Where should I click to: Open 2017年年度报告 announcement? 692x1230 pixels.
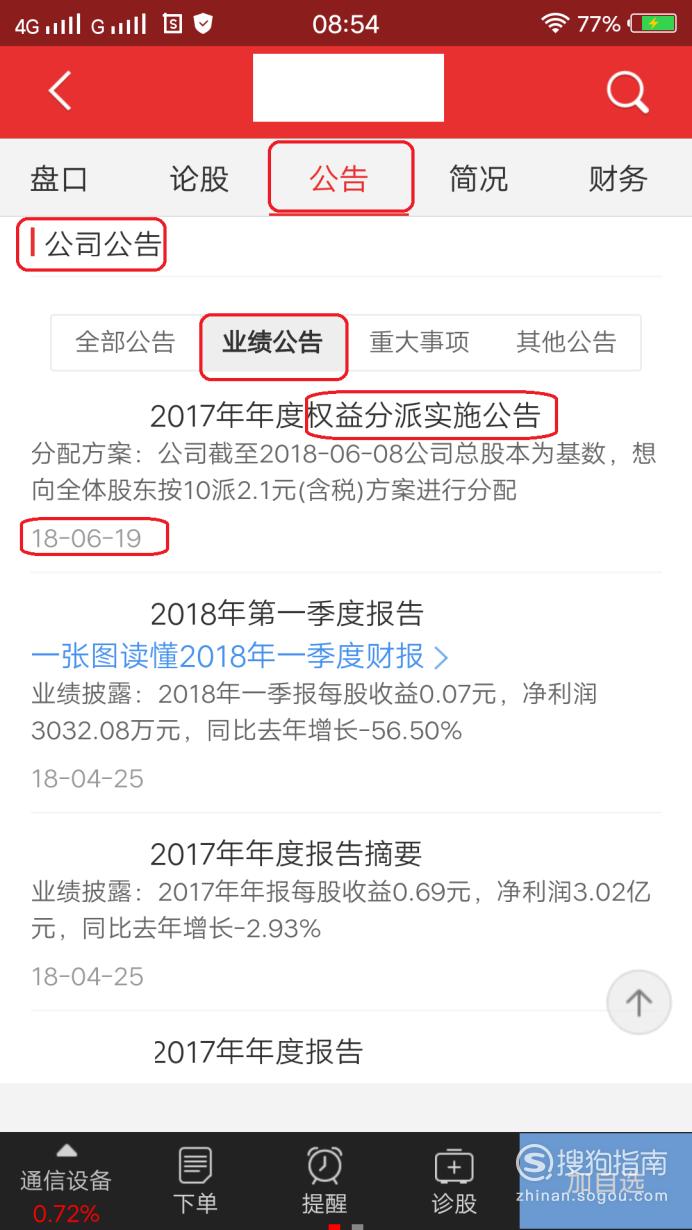pyautogui.click(x=258, y=1051)
